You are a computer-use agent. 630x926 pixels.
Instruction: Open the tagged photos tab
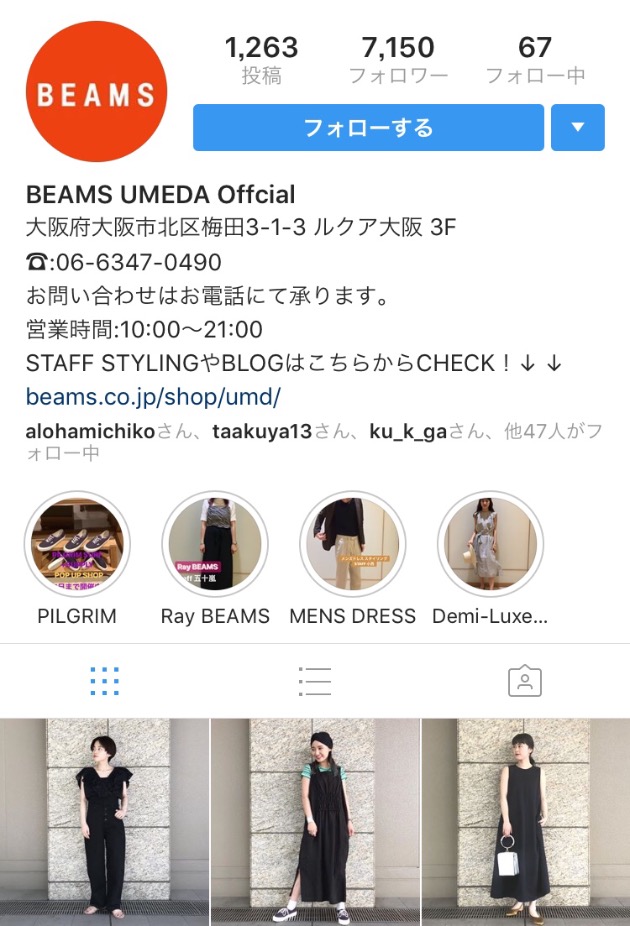coord(524,681)
